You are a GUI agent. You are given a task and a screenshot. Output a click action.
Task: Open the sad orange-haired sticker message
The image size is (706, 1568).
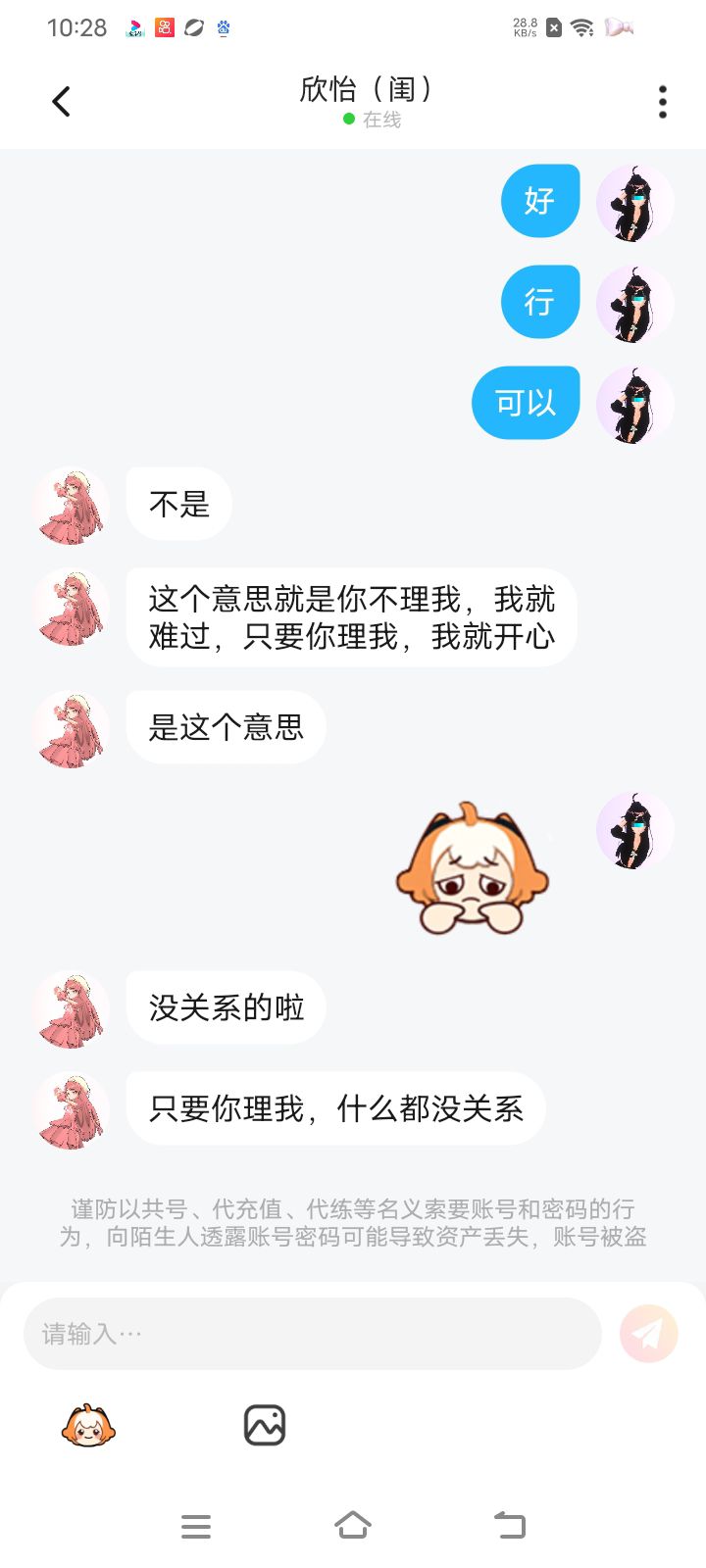[x=473, y=867]
